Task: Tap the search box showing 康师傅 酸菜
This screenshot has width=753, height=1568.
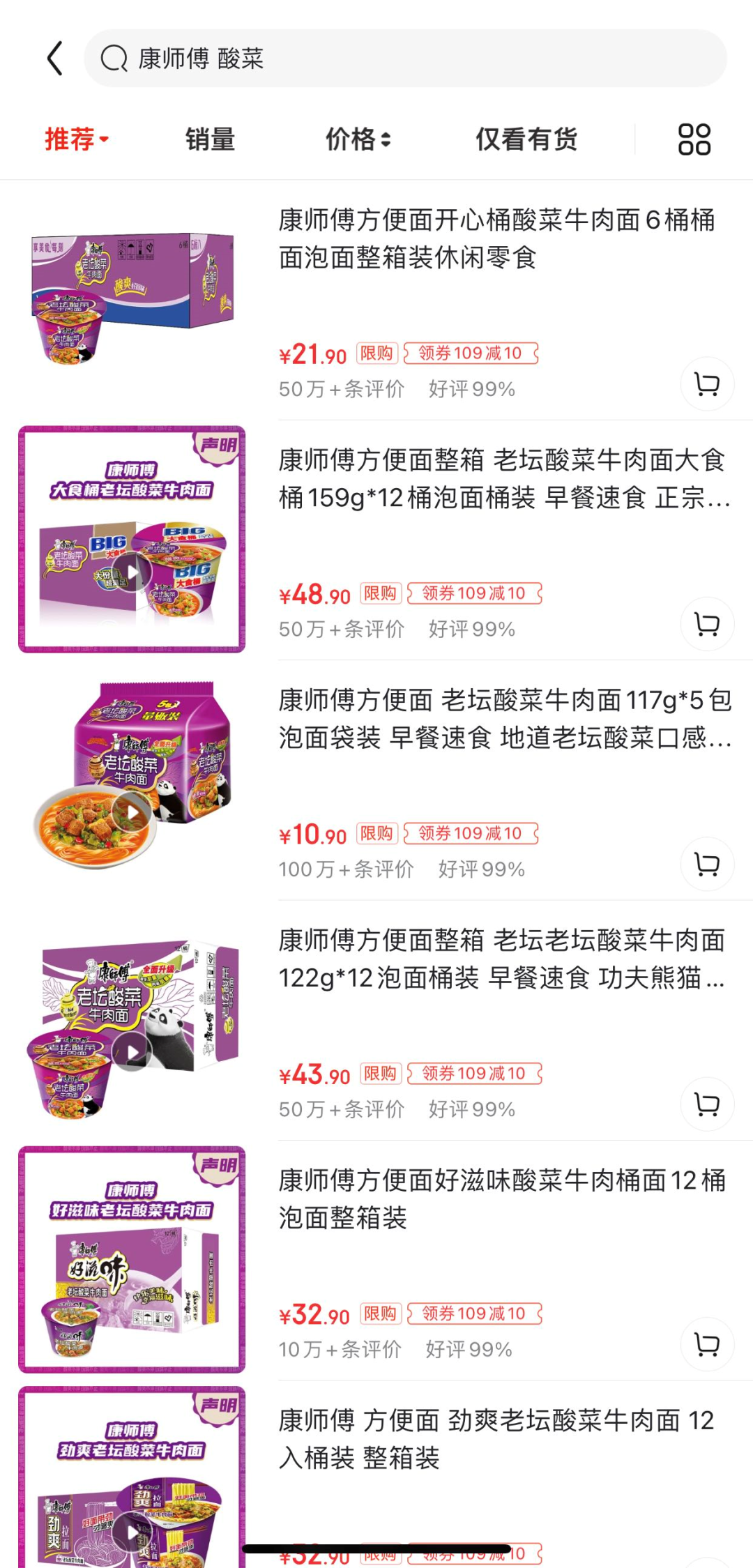Action: pyautogui.click(x=404, y=59)
